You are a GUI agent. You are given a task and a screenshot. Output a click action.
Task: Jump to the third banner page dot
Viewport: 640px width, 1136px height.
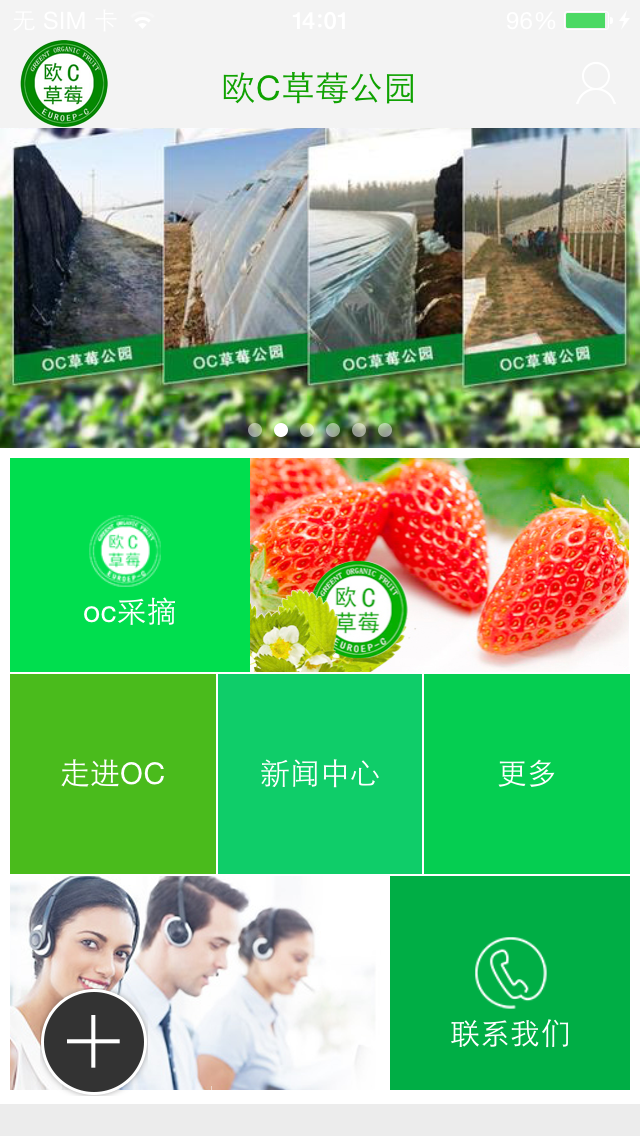click(307, 430)
